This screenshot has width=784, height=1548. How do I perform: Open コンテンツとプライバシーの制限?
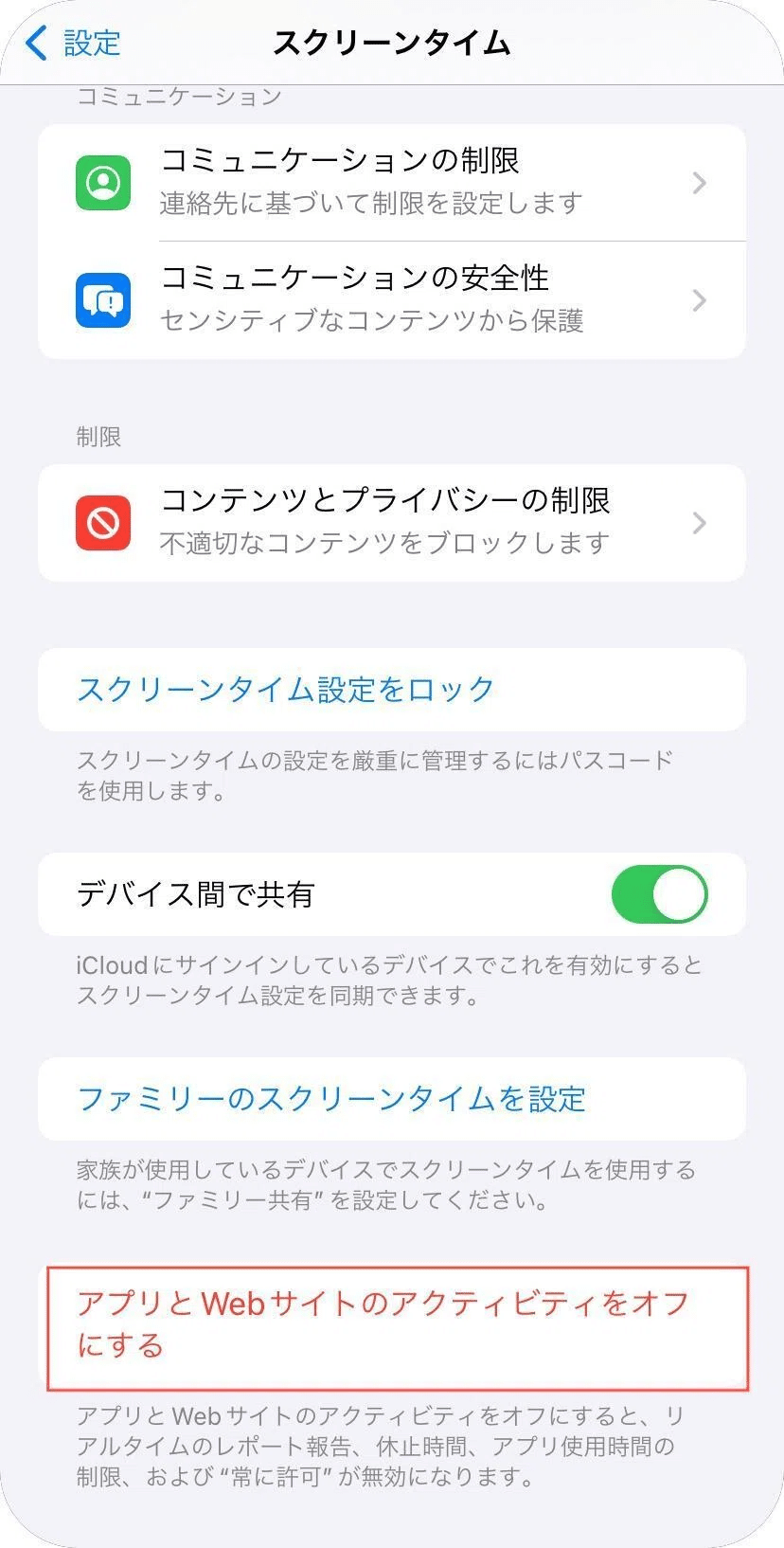click(x=392, y=523)
